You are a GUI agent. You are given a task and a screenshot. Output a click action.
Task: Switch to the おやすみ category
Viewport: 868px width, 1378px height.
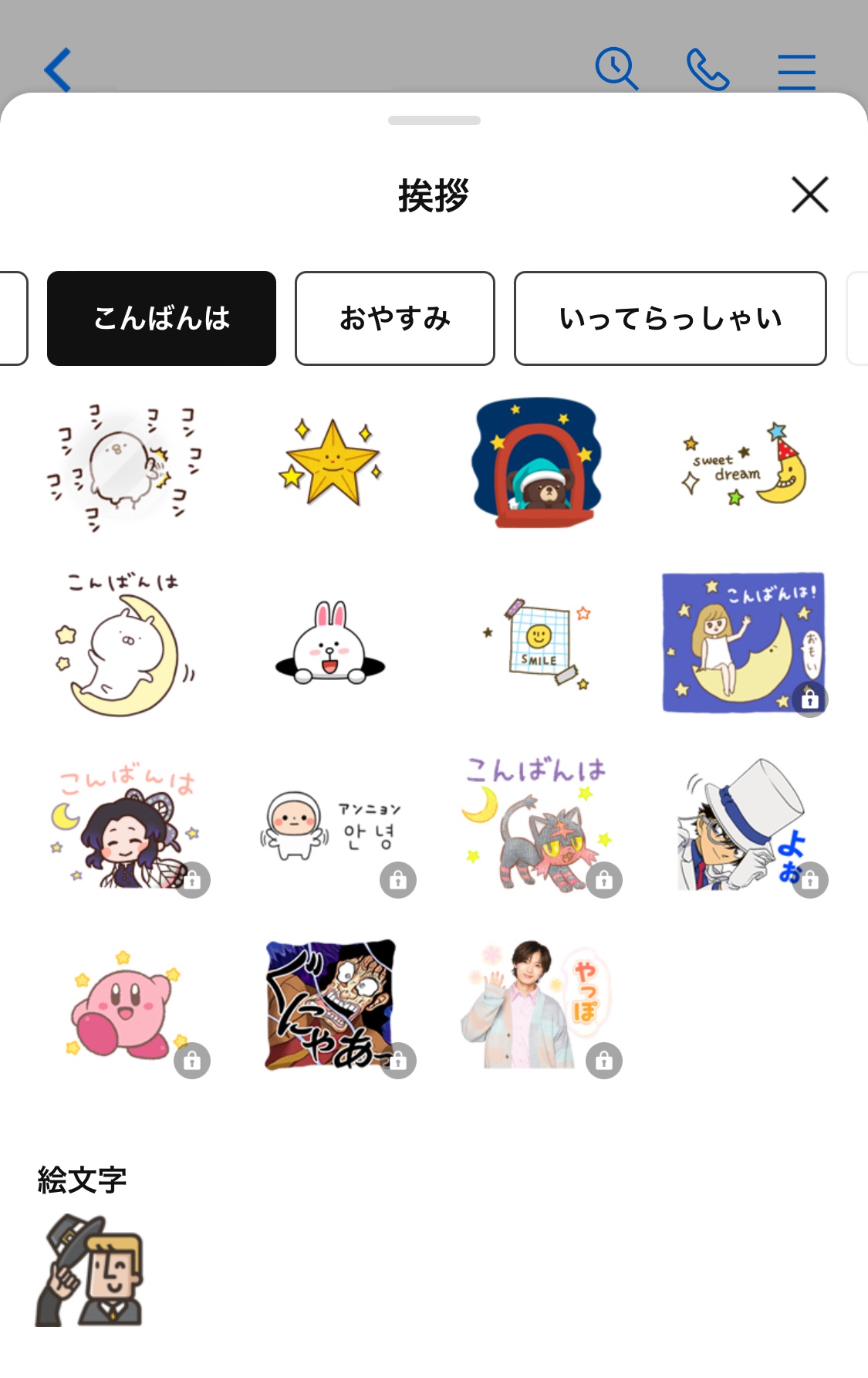(394, 318)
